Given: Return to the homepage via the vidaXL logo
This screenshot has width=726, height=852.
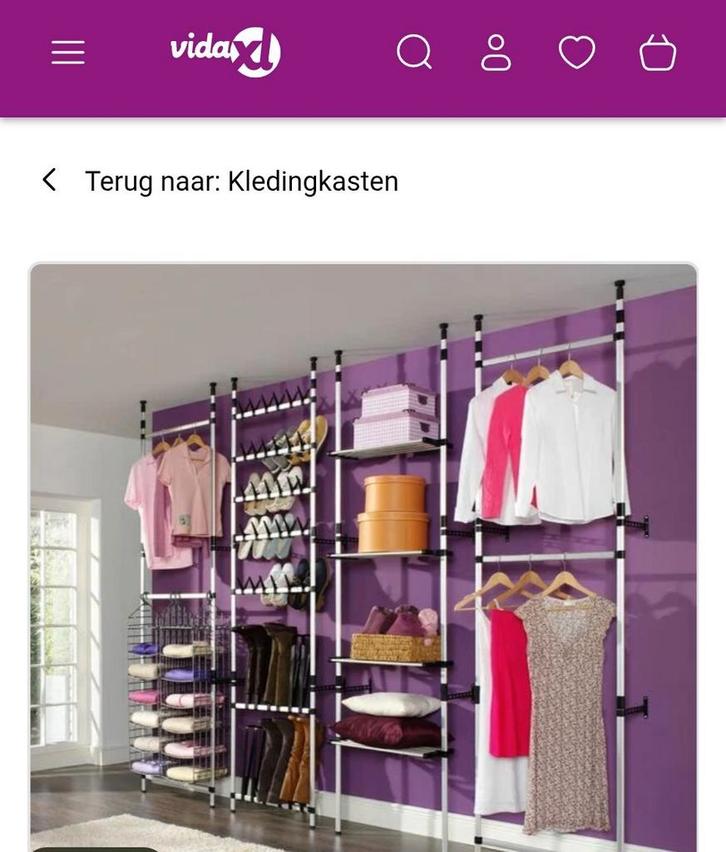Looking at the screenshot, I should tap(223, 51).
